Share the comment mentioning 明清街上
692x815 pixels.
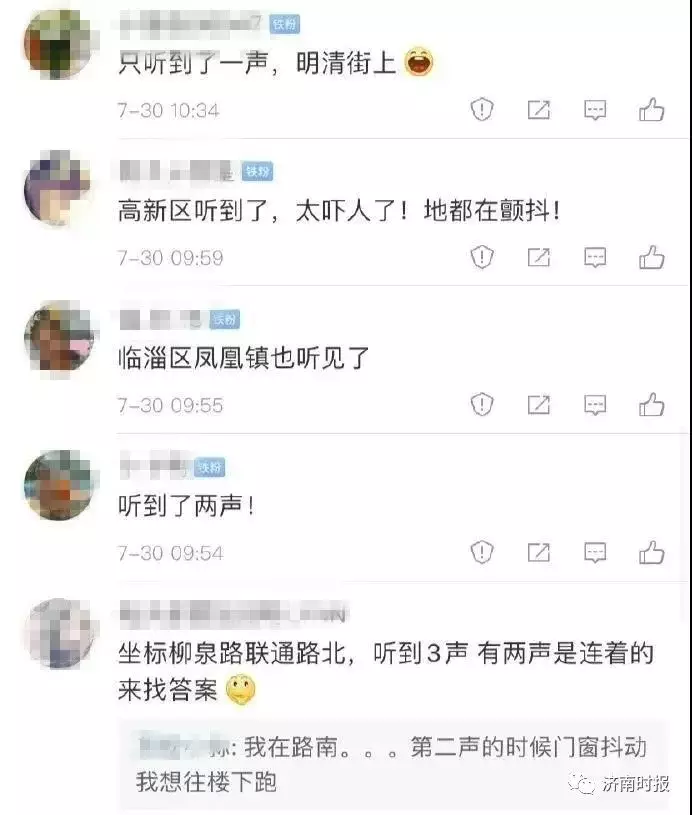click(539, 110)
